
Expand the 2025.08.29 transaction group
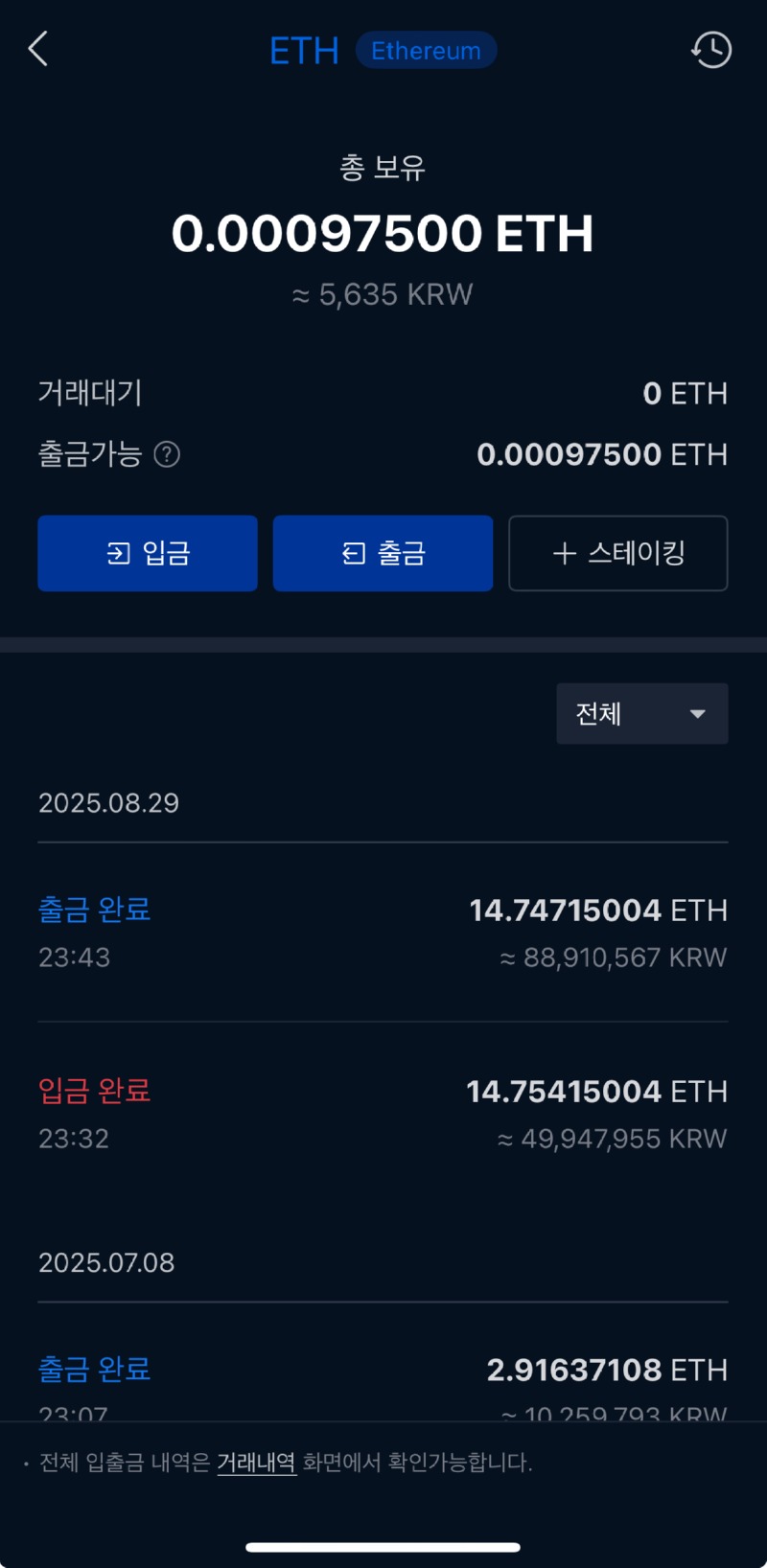pos(108,802)
